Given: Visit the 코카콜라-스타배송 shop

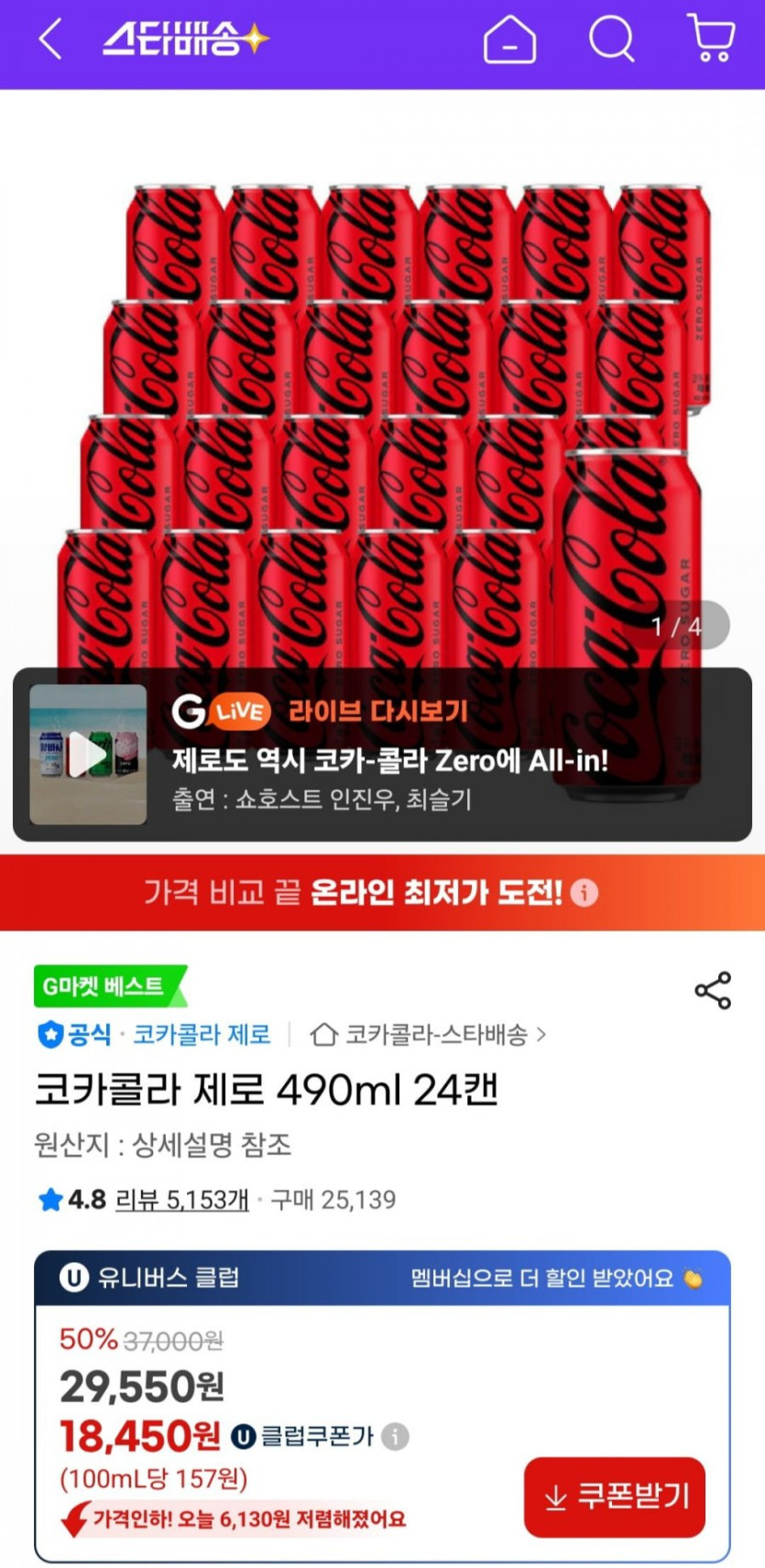Looking at the screenshot, I should click(428, 1035).
